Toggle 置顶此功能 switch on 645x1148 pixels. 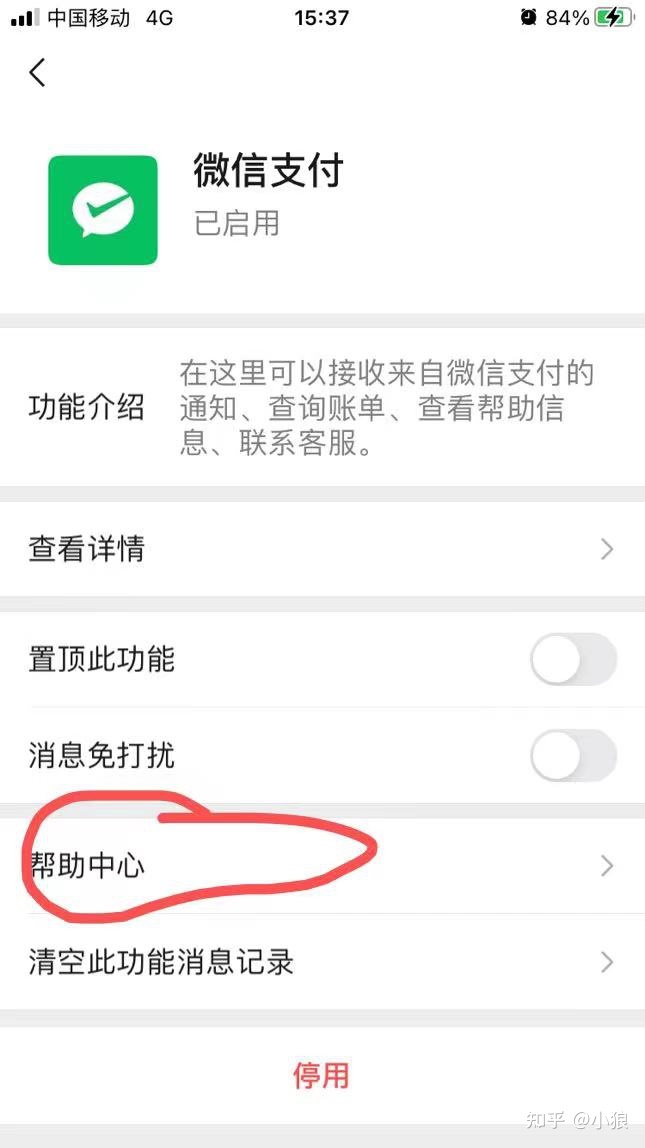[x=573, y=660]
